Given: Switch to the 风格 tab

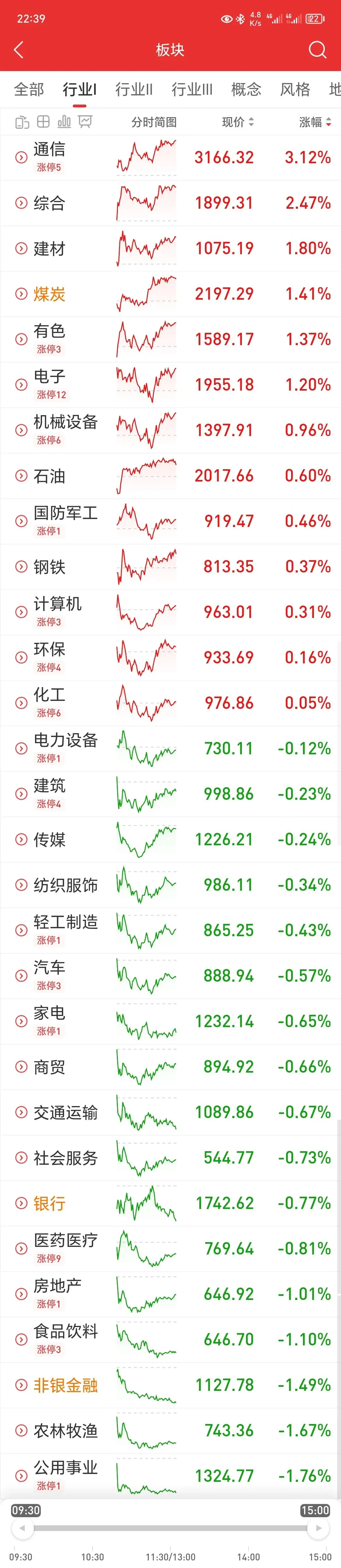Looking at the screenshot, I should coord(295,89).
